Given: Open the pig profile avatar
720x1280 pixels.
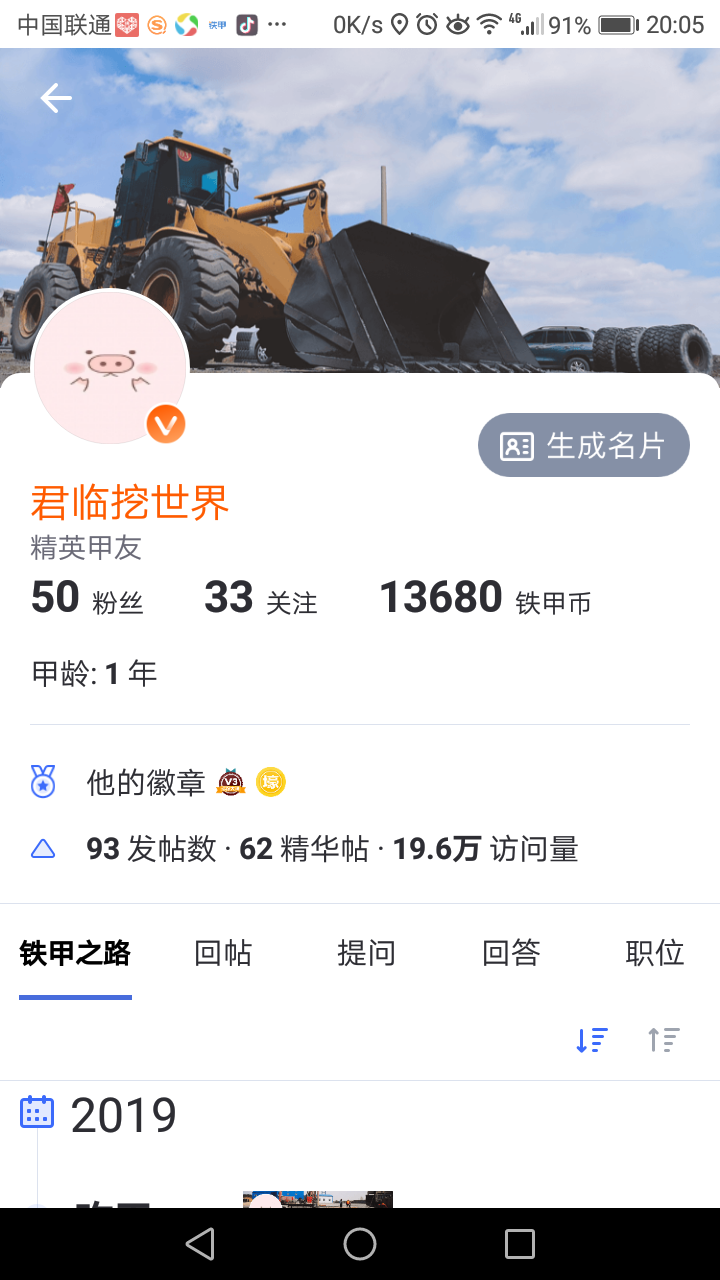Looking at the screenshot, I should 110,367.
